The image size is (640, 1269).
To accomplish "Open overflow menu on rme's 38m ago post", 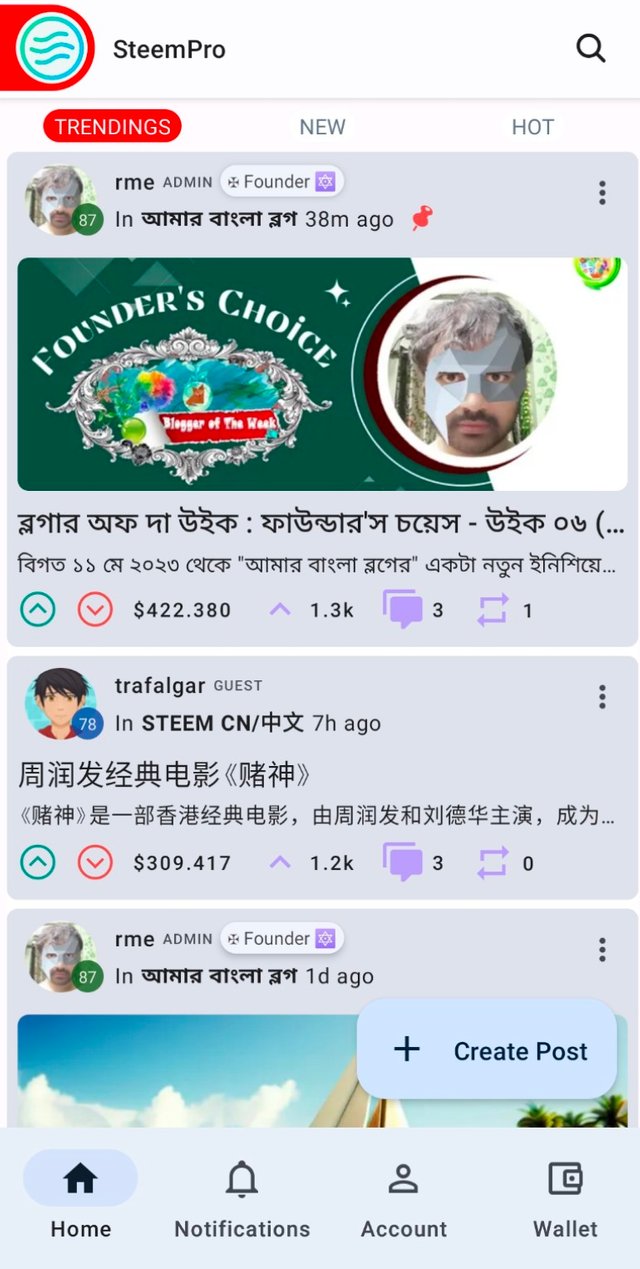I will coord(602,193).
